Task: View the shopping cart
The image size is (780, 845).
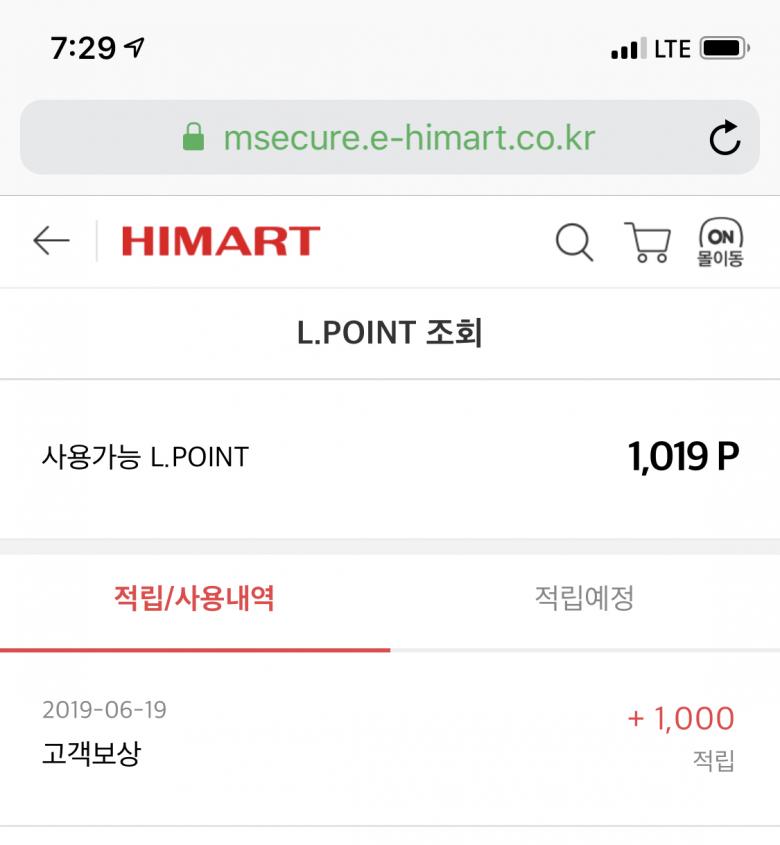Action: coord(648,242)
